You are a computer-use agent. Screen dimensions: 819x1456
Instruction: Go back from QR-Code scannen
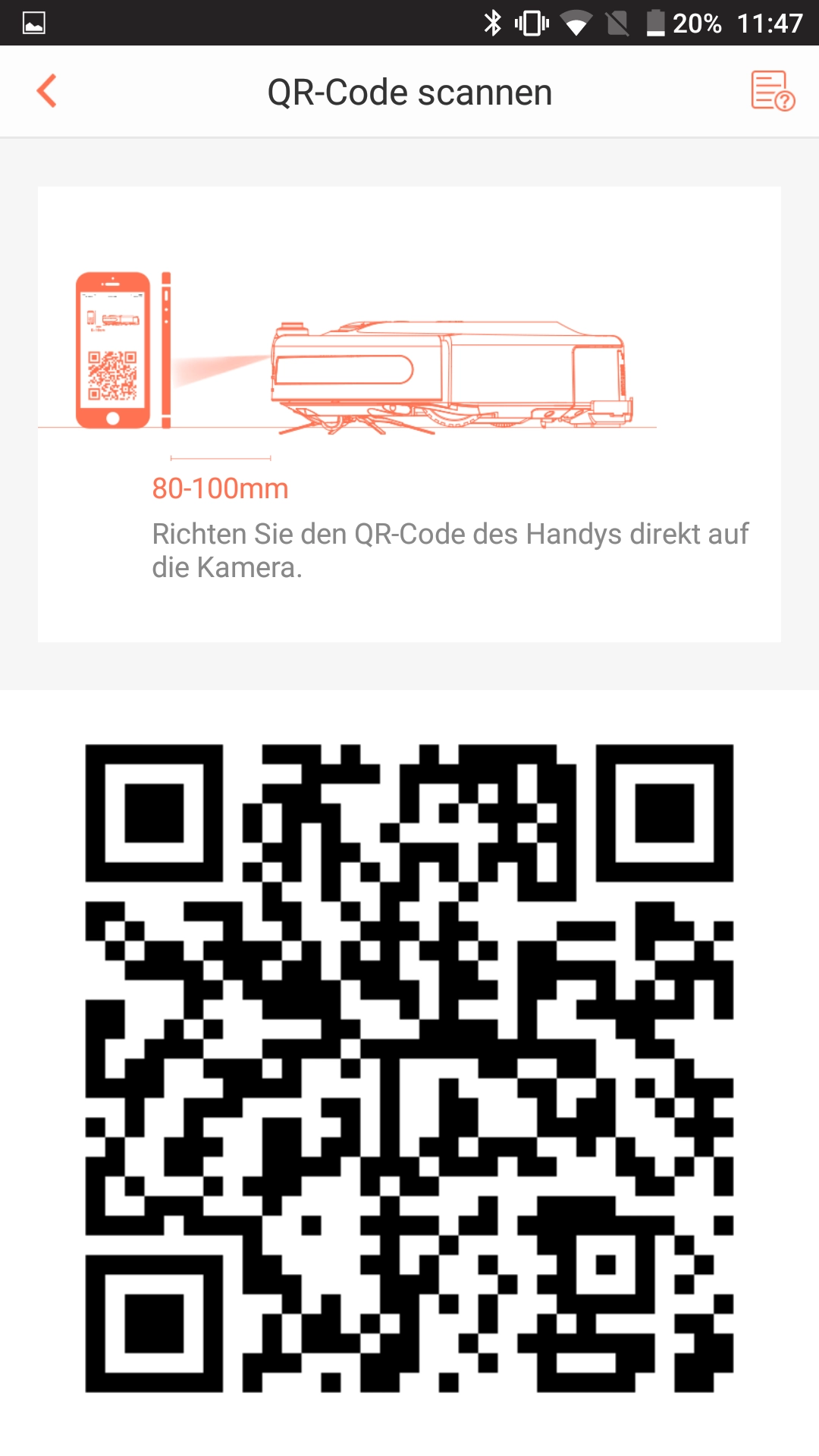pyautogui.click(x=47, y=91)
